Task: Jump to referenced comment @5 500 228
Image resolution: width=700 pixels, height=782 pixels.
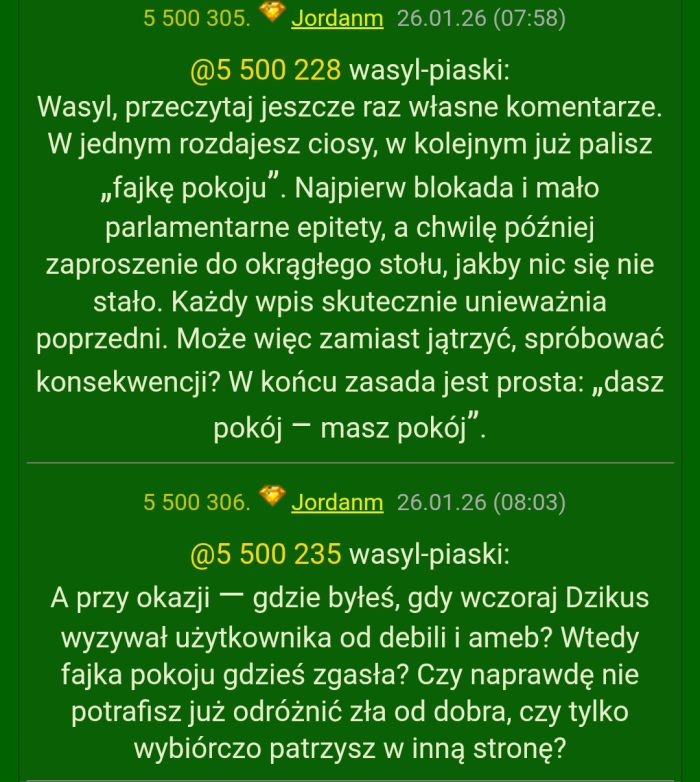Action: (x=266, y=70)
